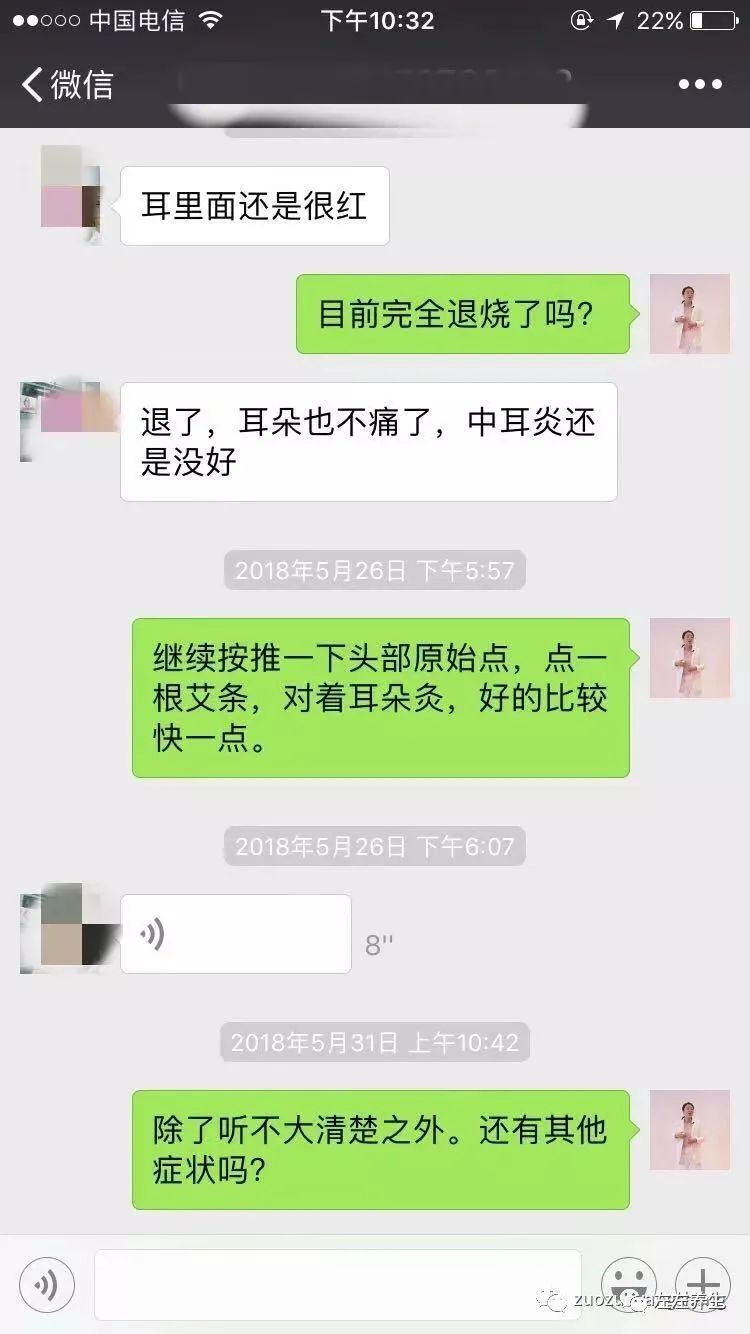This screenshot has width=750, height=1334.
Task: Select the bubble saying 目前完全退烧了吗
Action: pos(463,315)
